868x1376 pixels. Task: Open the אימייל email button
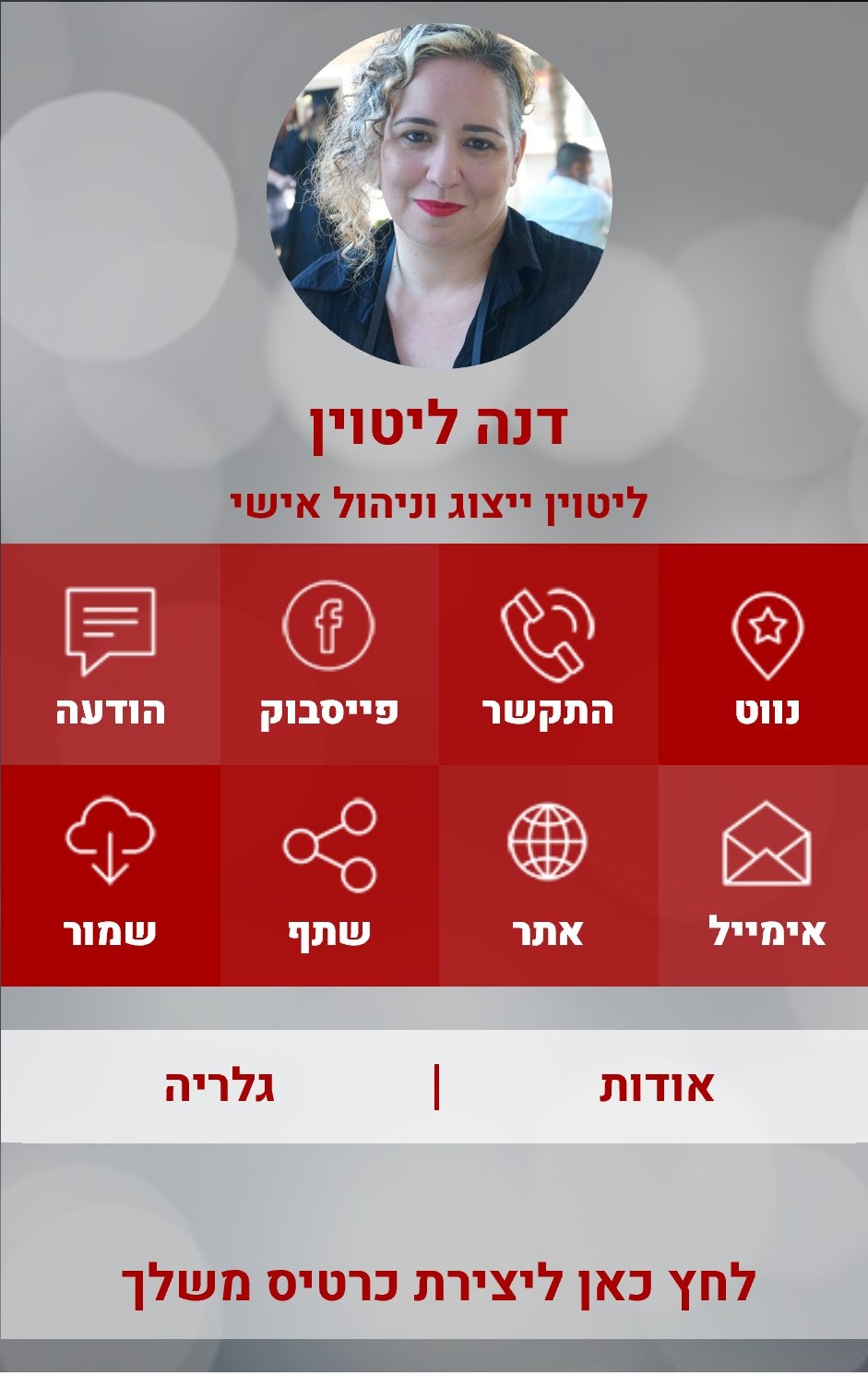(x=766, y=876)
